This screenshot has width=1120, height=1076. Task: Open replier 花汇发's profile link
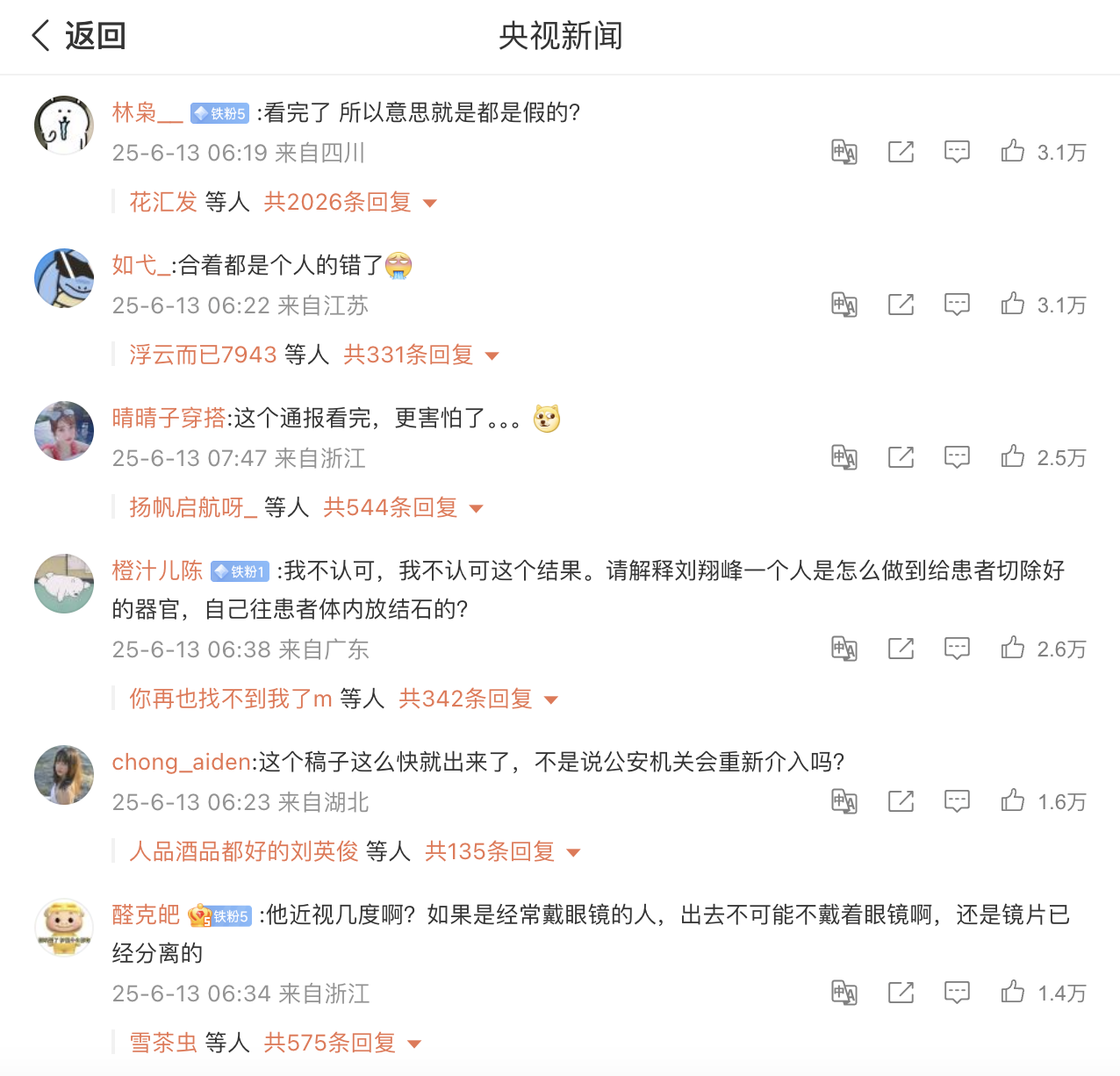point(163,203)
